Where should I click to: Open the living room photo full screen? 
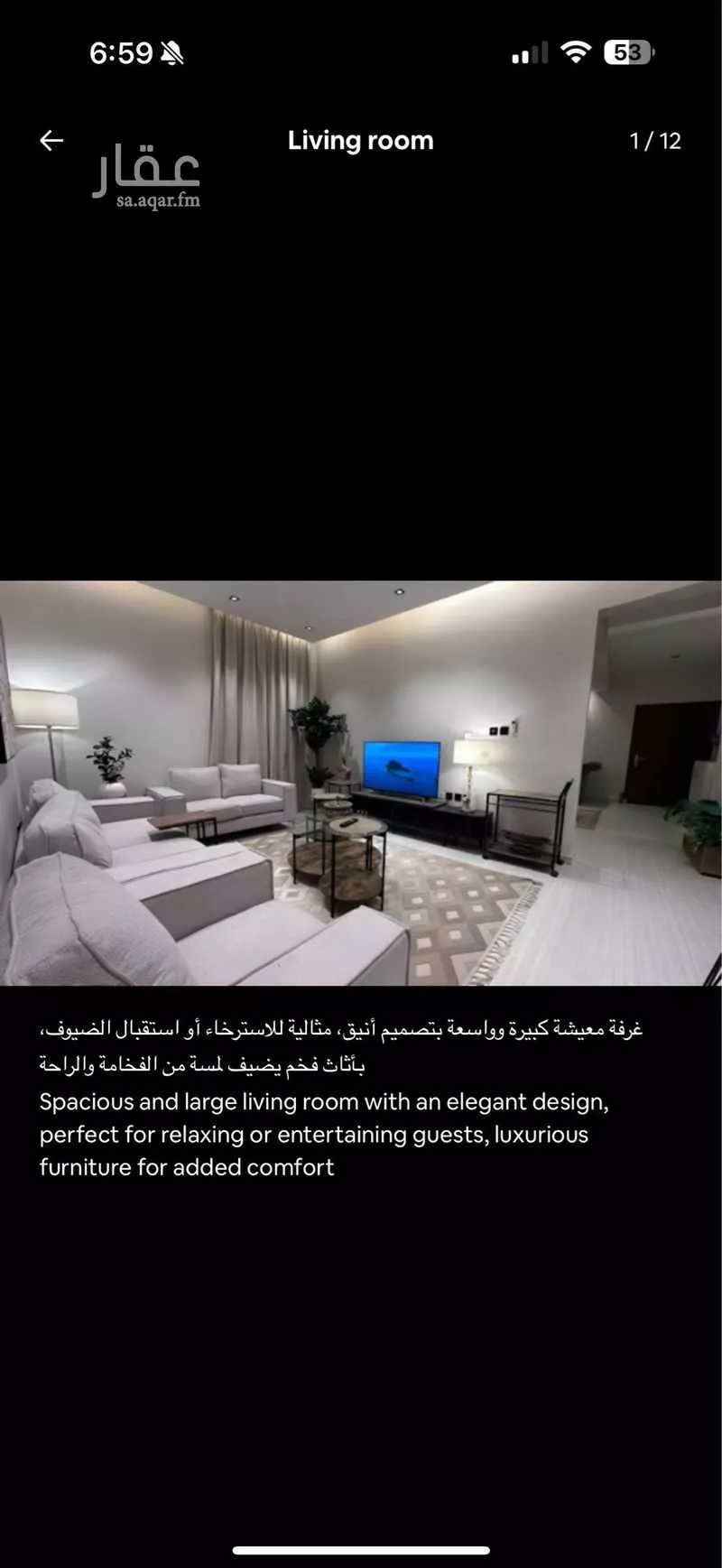click(x=361, y=782)
